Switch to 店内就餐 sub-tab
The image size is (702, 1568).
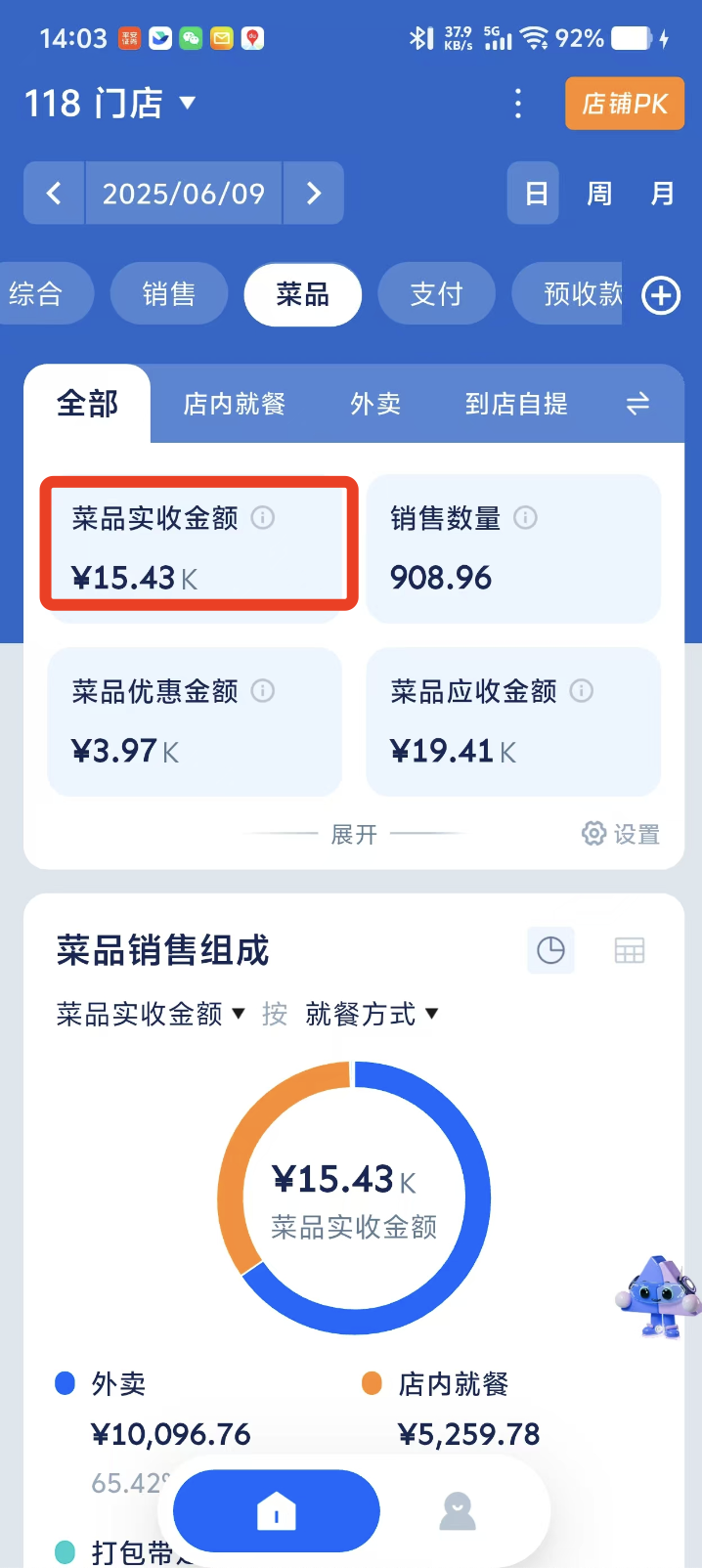coord(235,404)
